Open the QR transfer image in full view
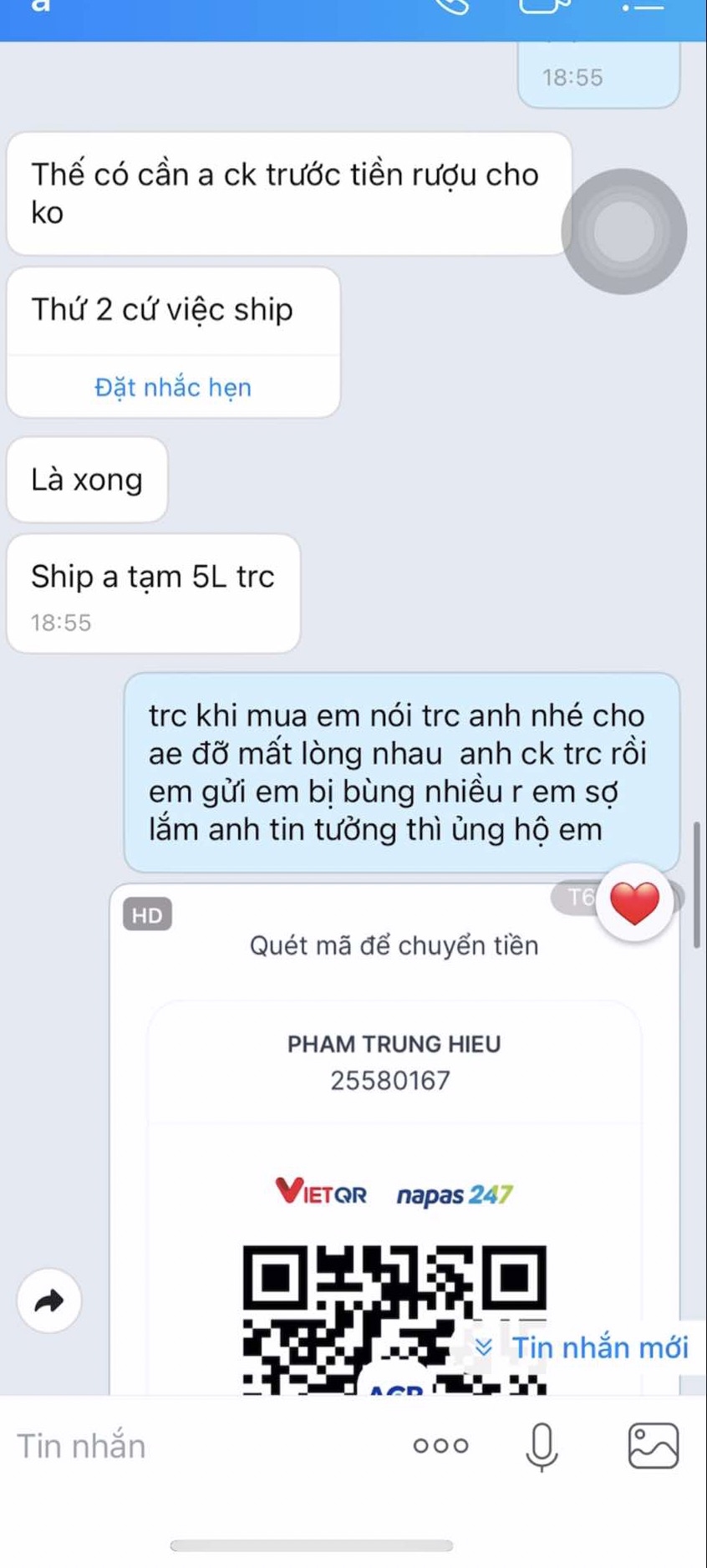Image resolution: width=707 pixels, height=1568 pixels. (x=394, y=1170)
